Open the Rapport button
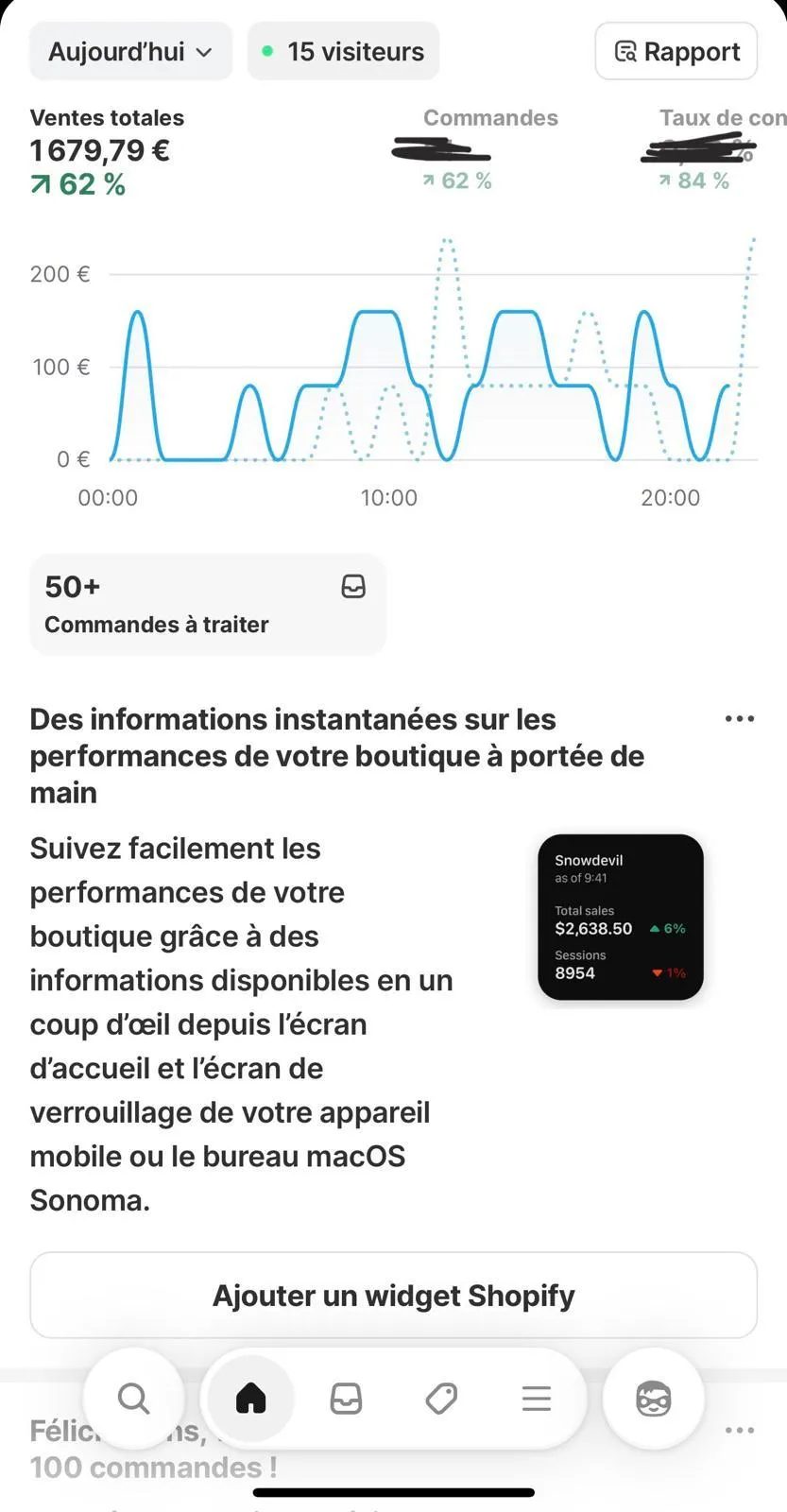The width and height of the screenshot is (787, 1512). click(676, 52)
